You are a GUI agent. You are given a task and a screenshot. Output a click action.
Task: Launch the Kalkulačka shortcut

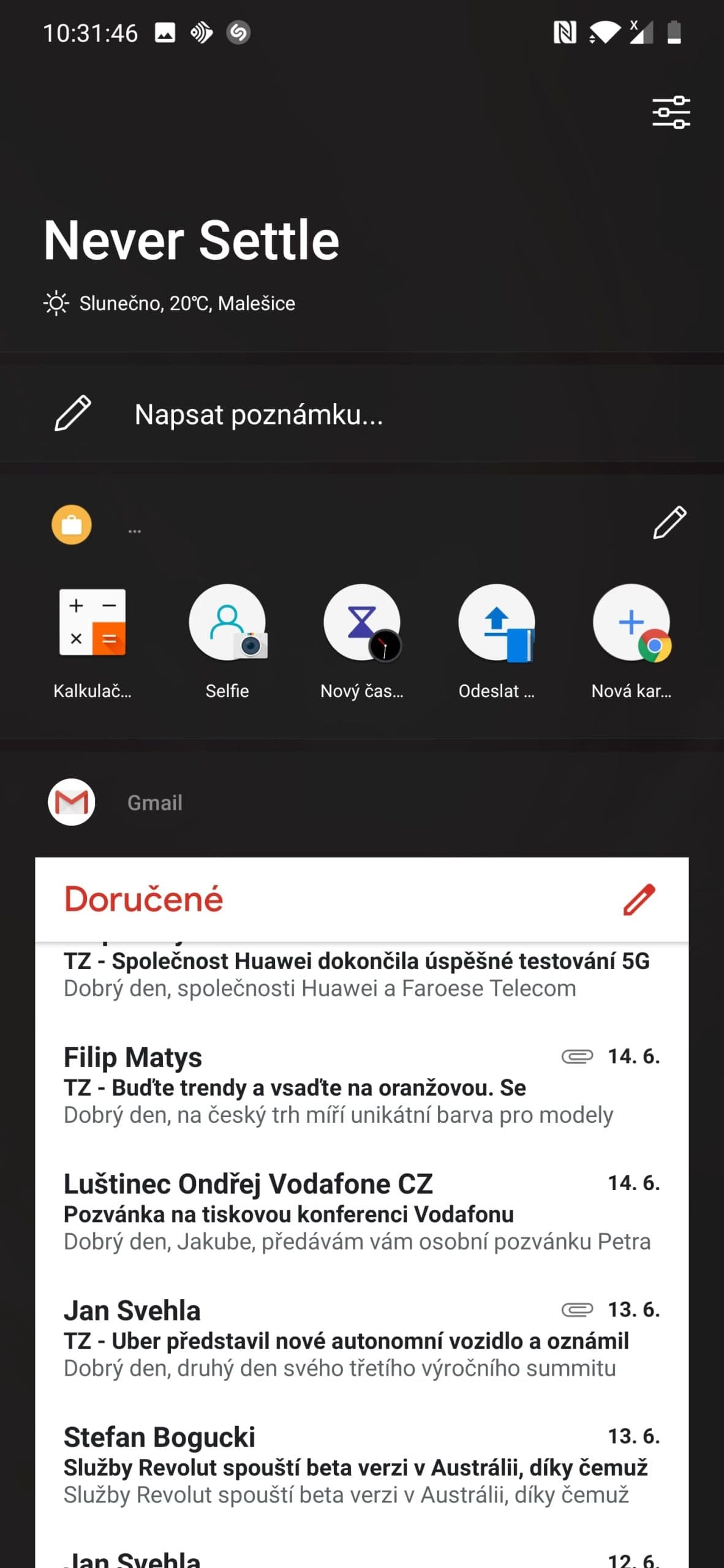(x=92, y=623)
